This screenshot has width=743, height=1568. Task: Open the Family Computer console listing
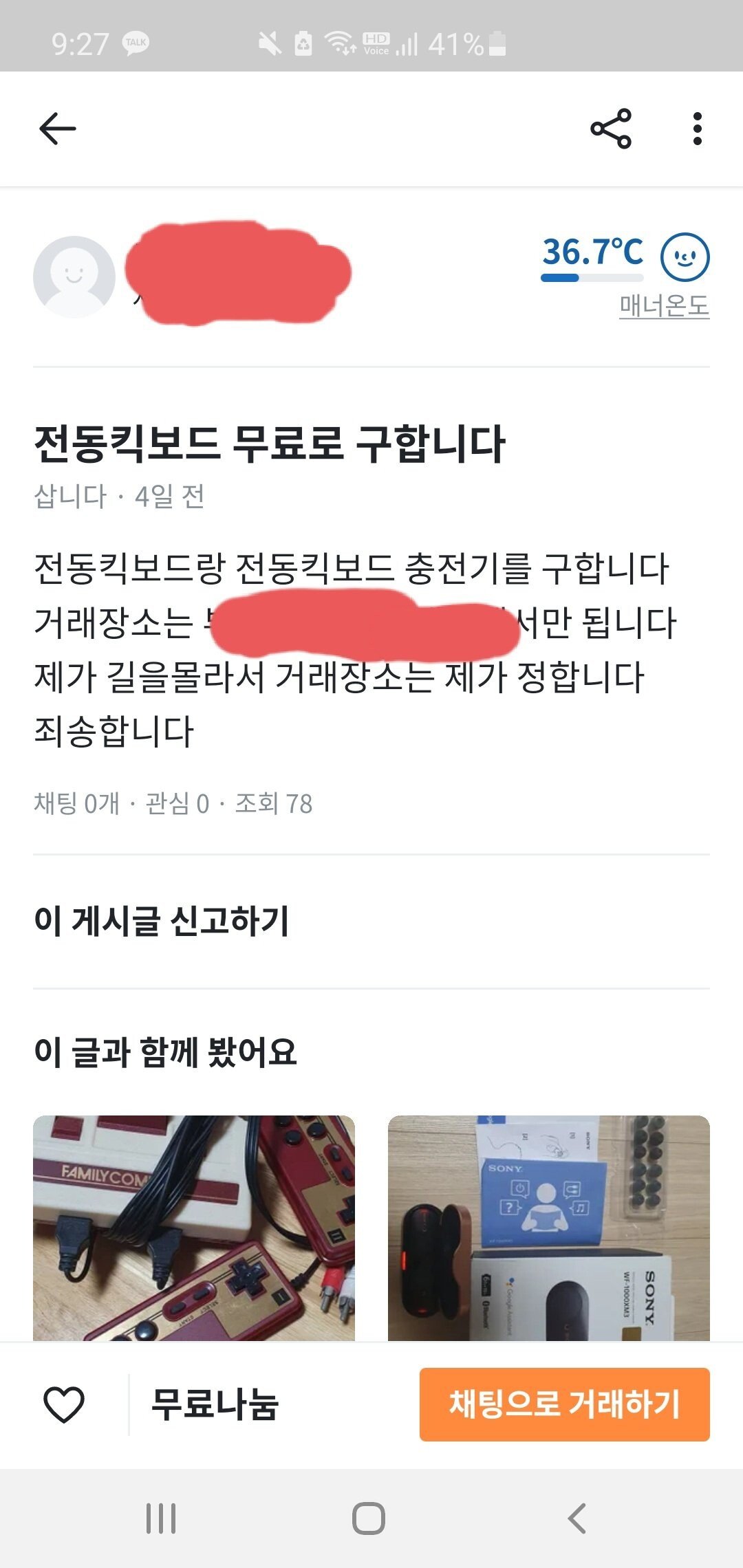click(194, 1228)
